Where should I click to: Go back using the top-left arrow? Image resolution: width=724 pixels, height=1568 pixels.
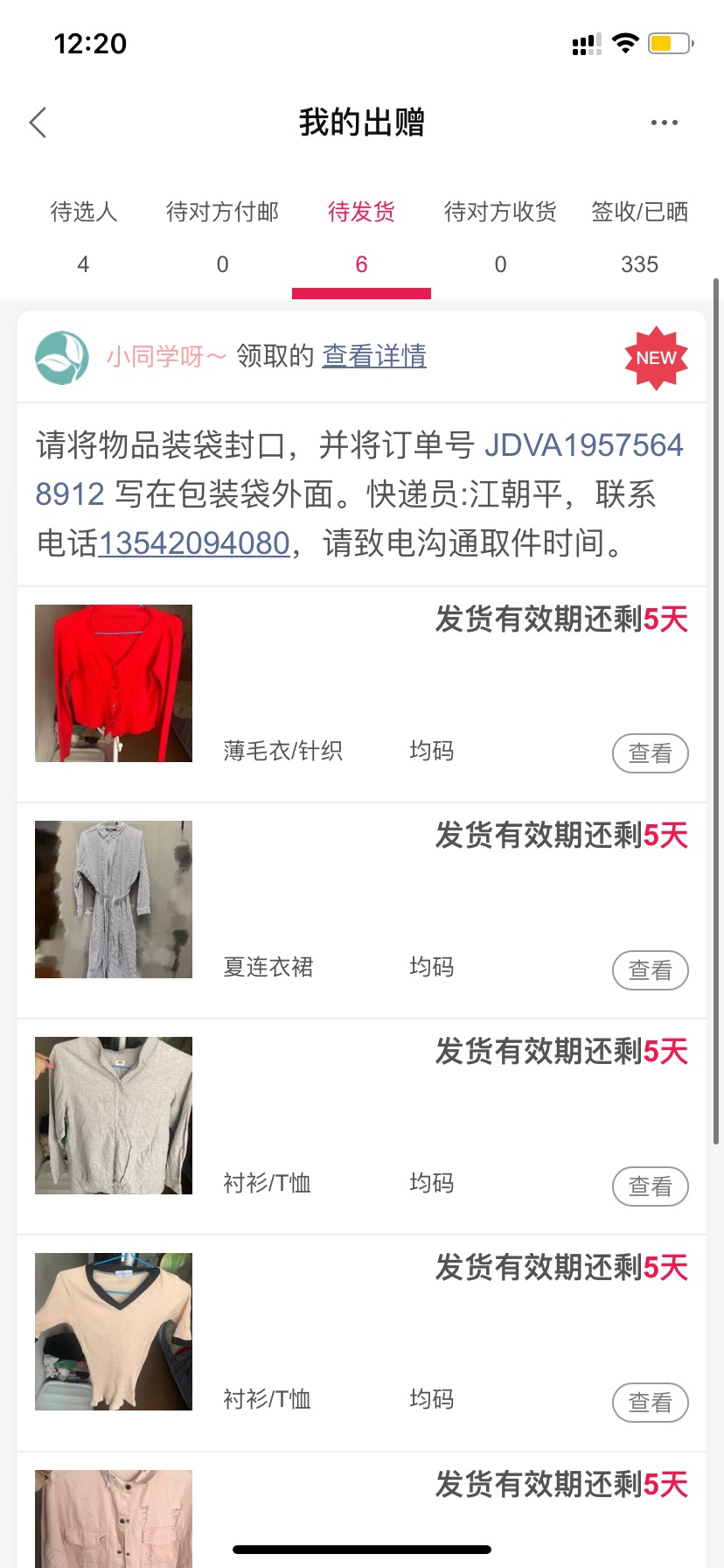pos(38,122)
